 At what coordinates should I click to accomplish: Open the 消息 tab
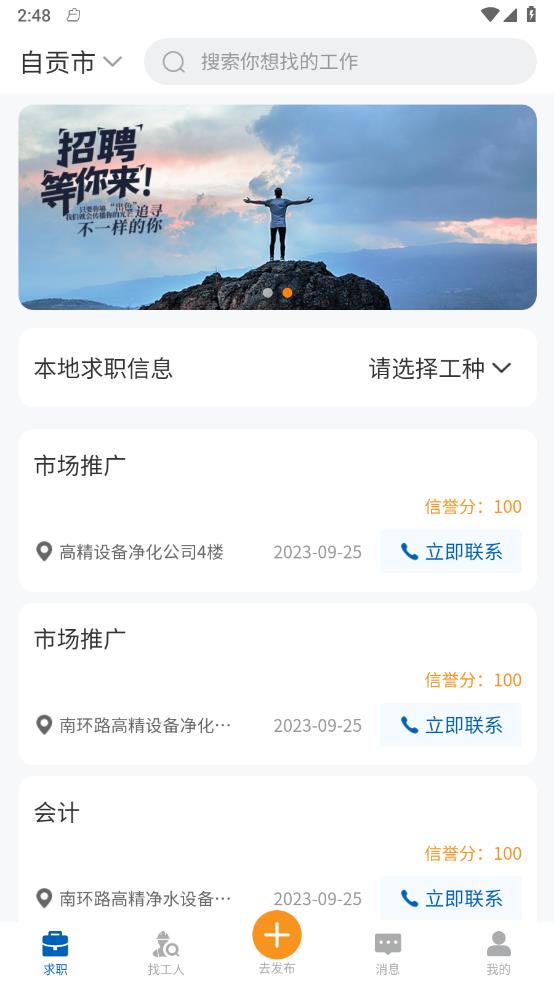pos(388,953)
